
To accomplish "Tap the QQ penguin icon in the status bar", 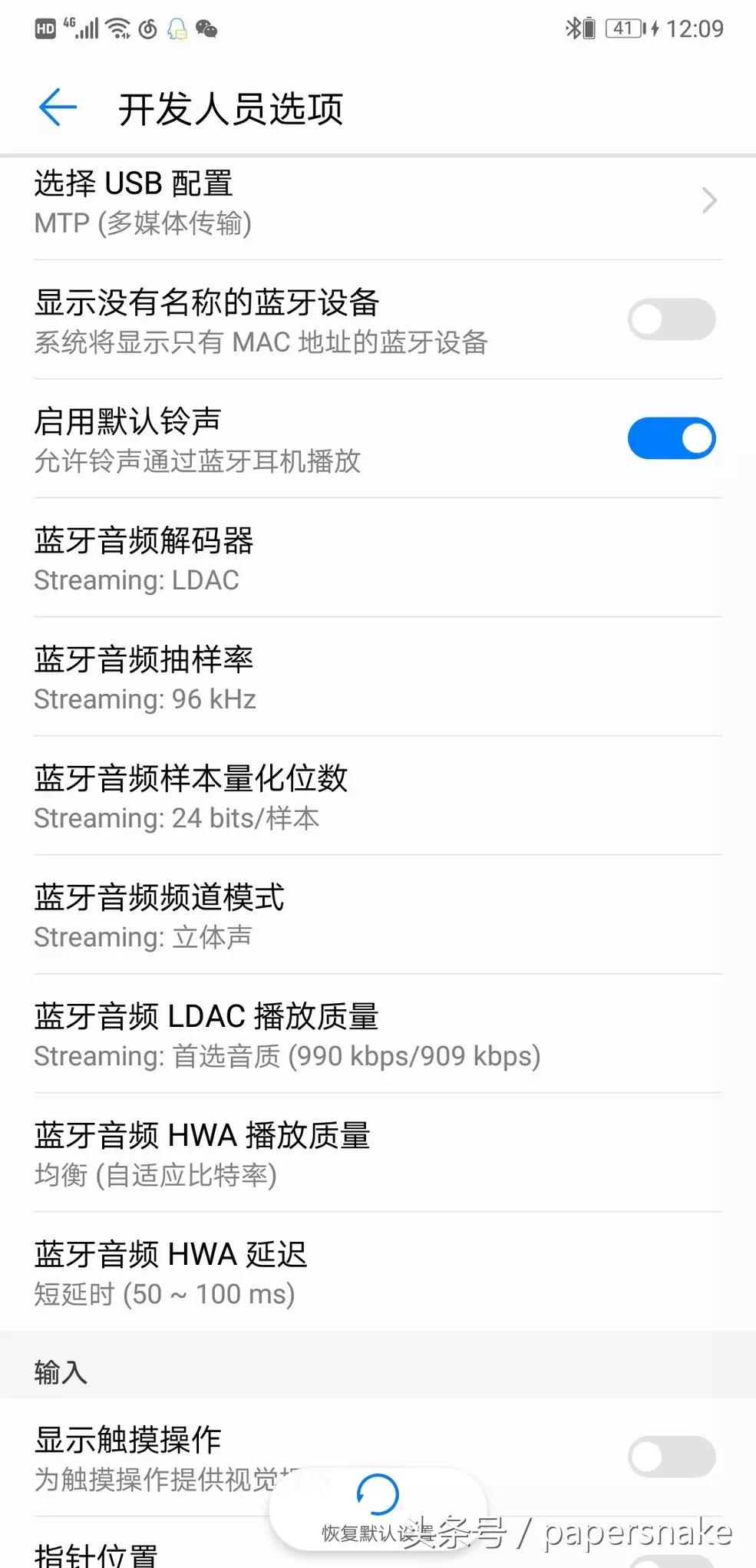I will [x=177, y=29].
